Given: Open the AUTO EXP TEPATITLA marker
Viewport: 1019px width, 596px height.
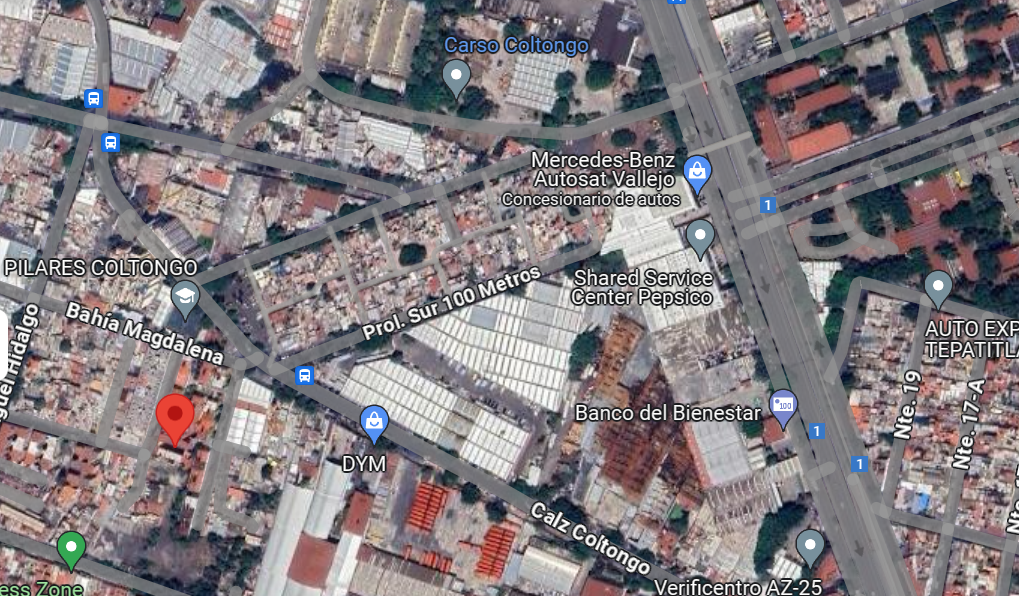Looking at the screenshot, I should coord(938,289).
